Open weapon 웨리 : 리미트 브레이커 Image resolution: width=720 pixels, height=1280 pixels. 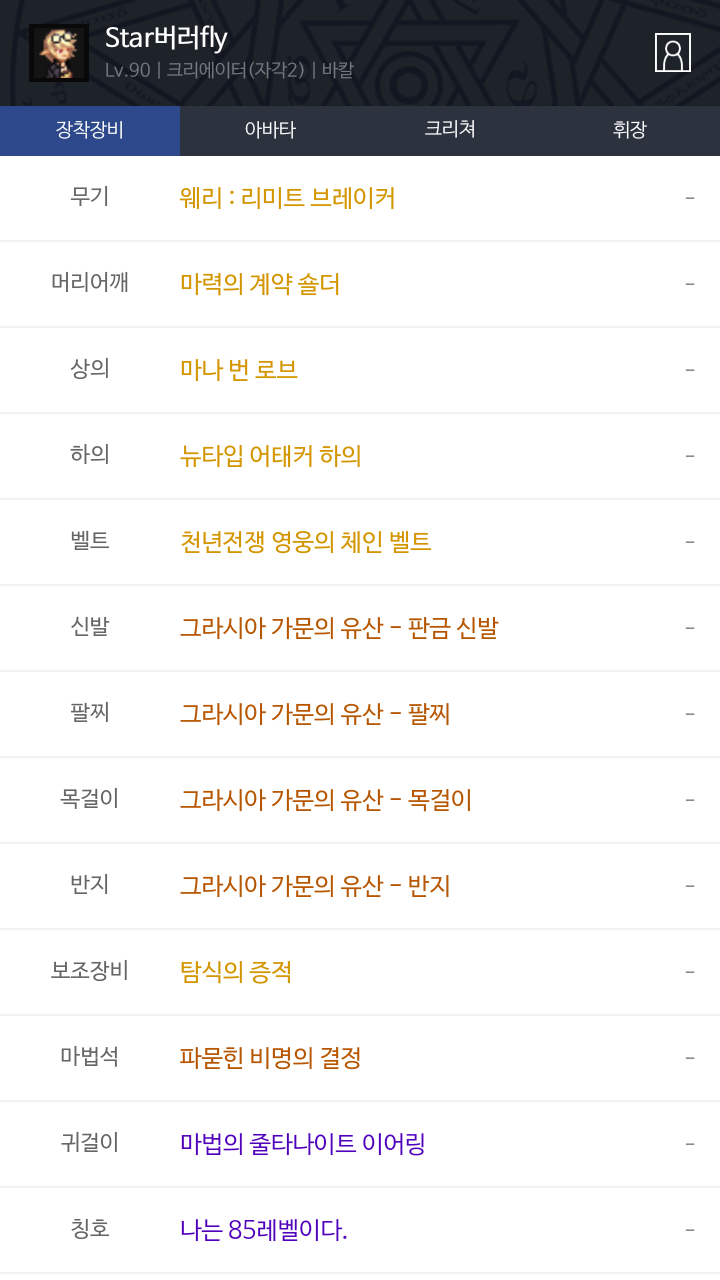tap(288, 198)
